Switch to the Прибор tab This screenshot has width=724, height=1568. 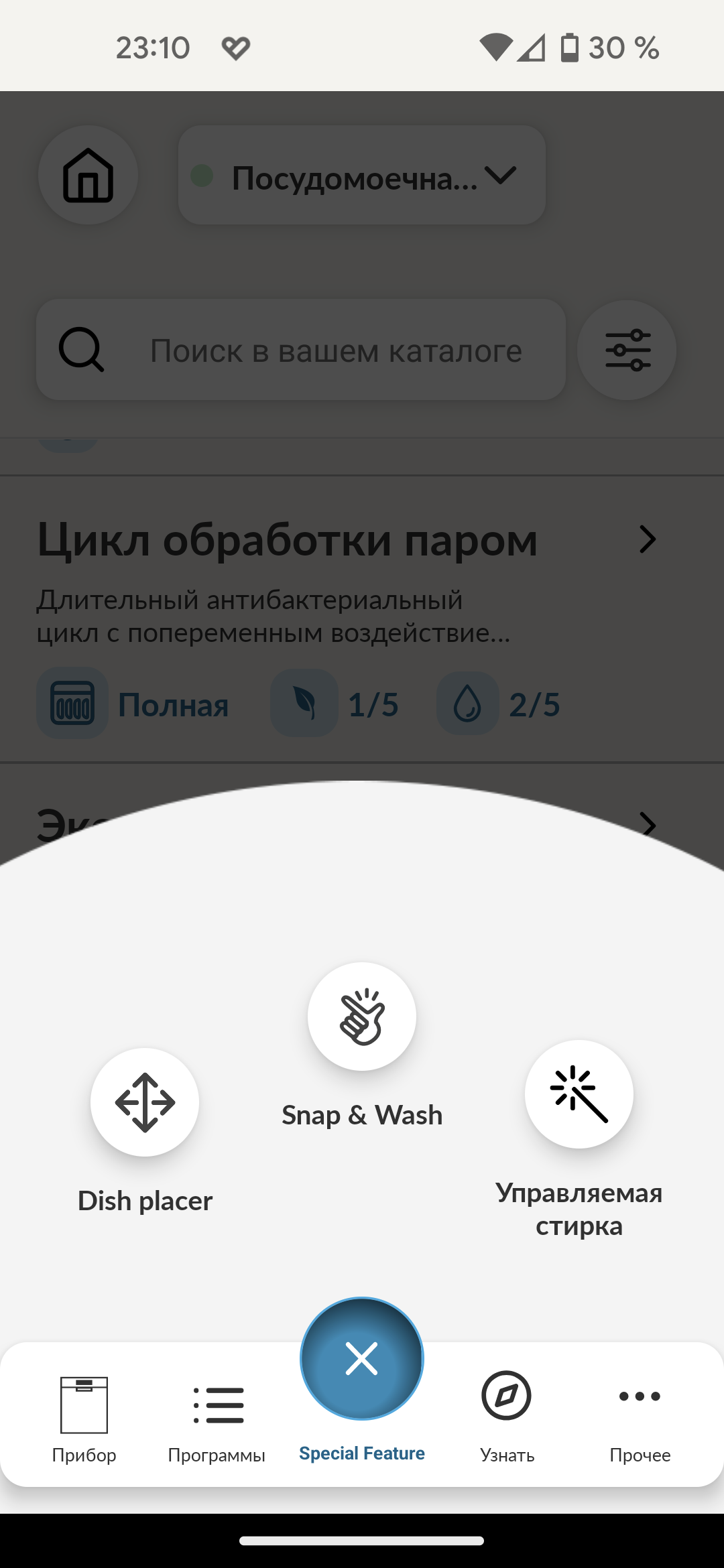pos(84,1417)
